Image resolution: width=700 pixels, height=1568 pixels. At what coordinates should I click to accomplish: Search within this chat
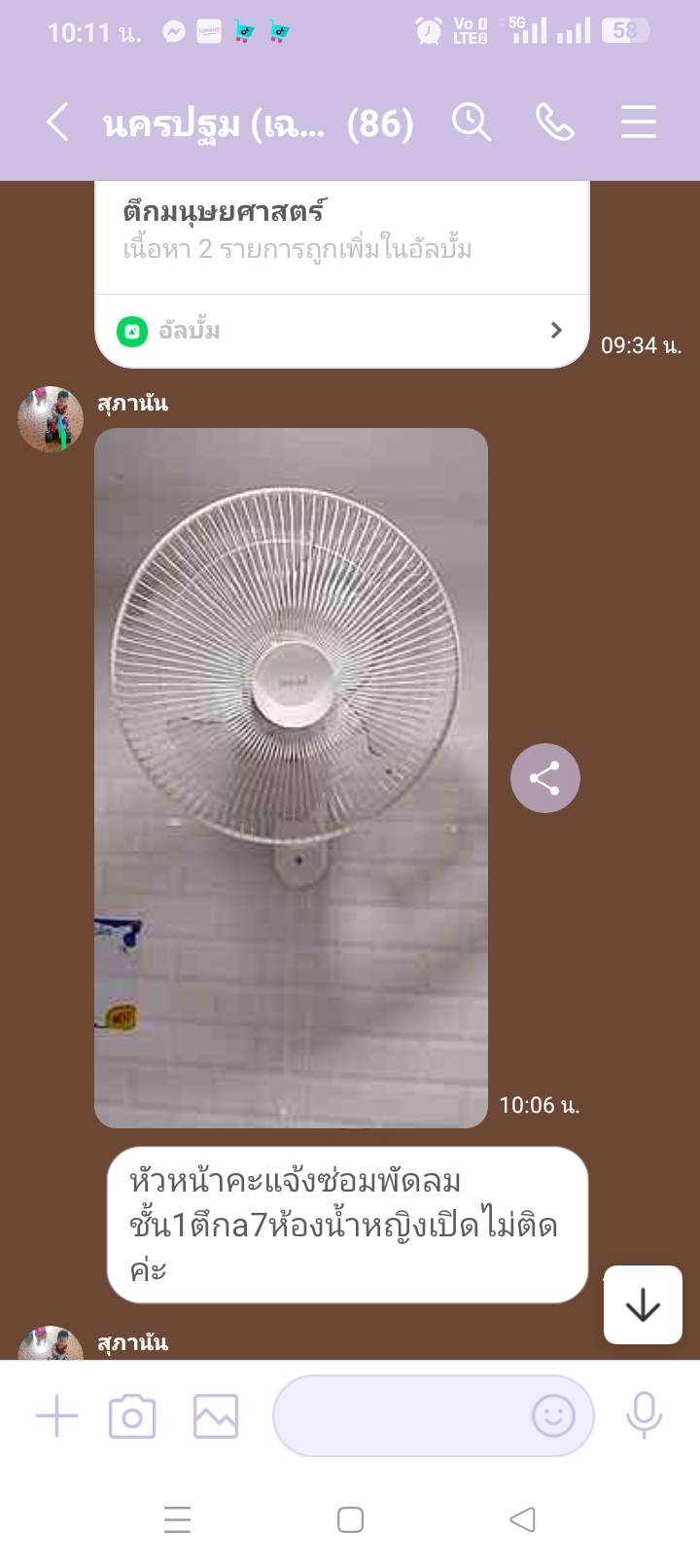tap(472, 124)
